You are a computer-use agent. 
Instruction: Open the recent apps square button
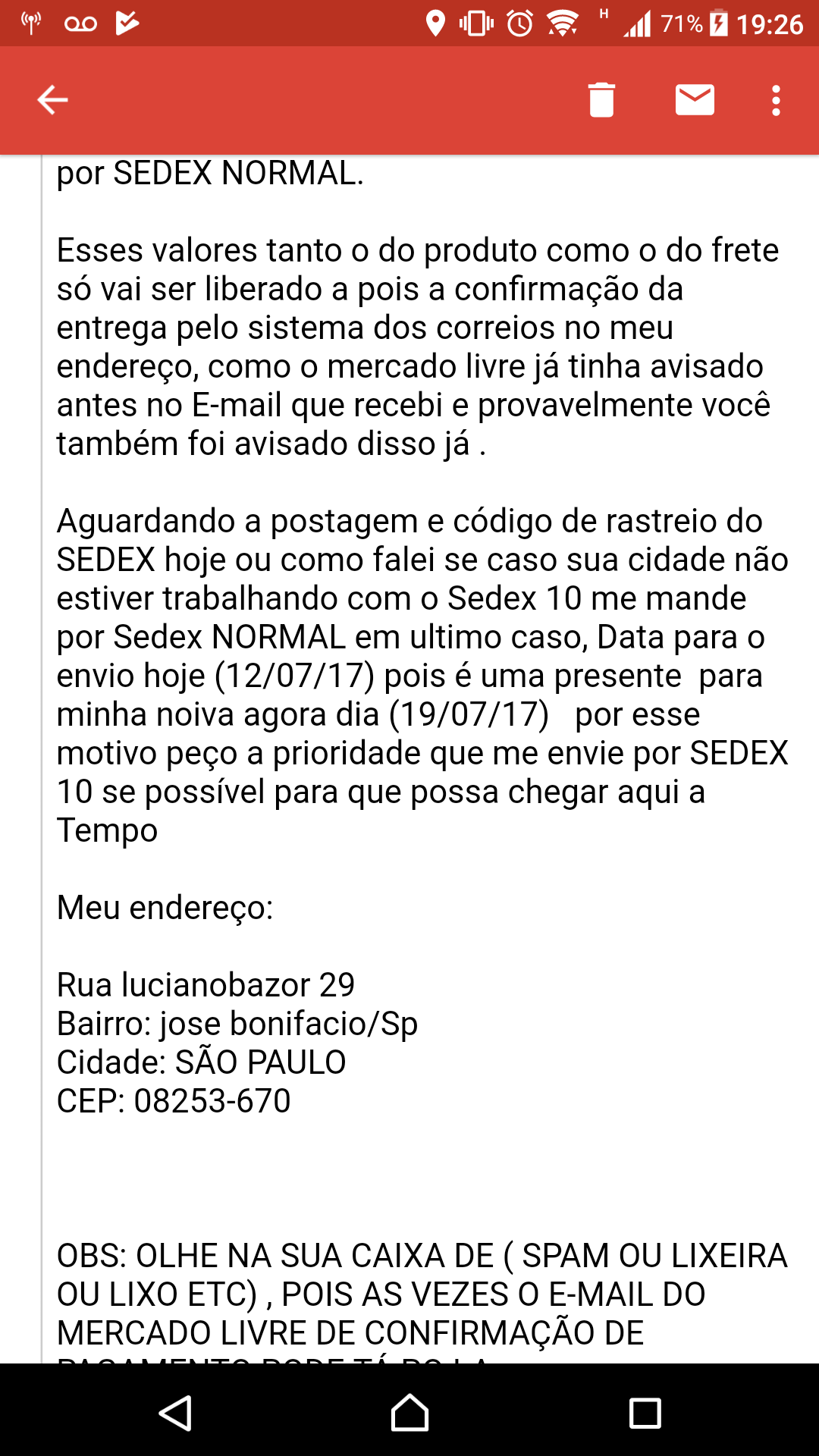click(x=645, y=1414)
